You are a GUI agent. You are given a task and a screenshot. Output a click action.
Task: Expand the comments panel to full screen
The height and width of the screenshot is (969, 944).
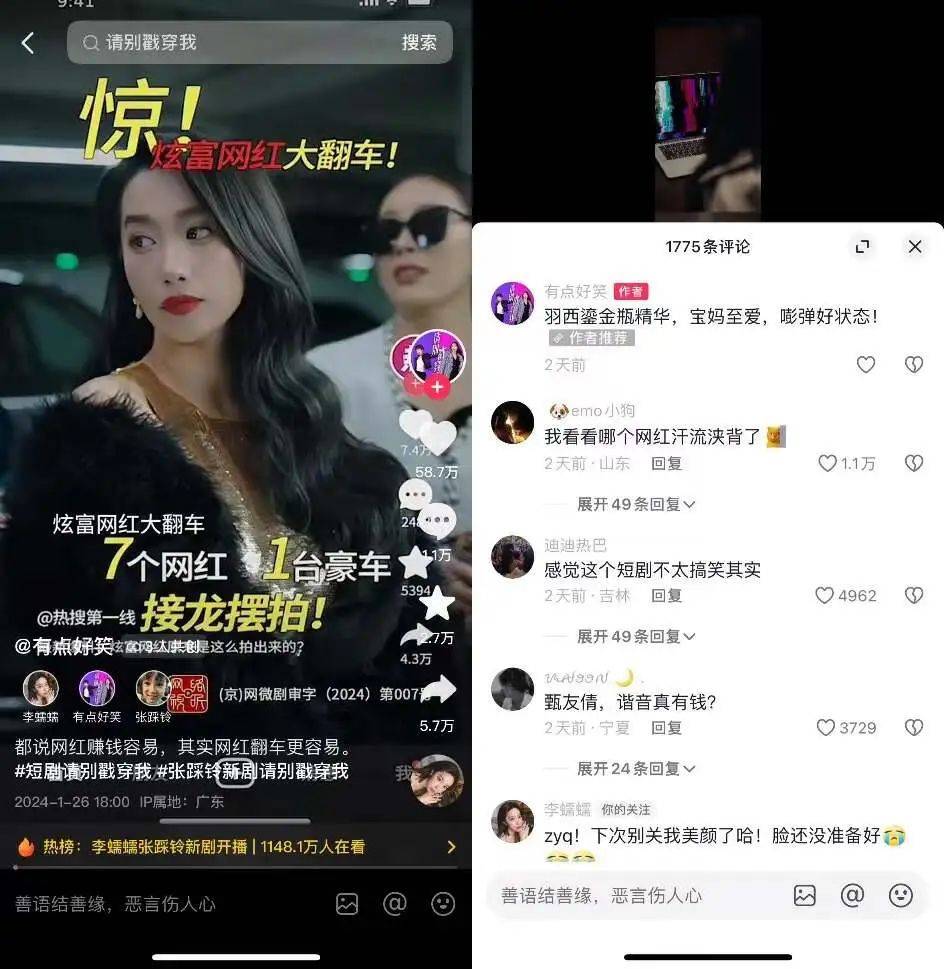click(x=862, y=247)
